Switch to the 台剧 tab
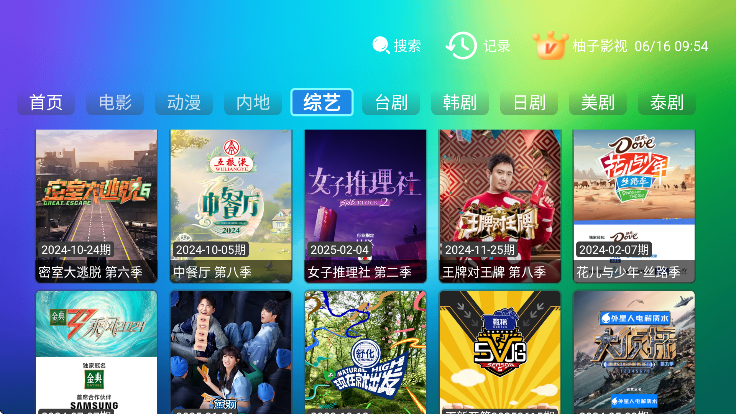 391,103
